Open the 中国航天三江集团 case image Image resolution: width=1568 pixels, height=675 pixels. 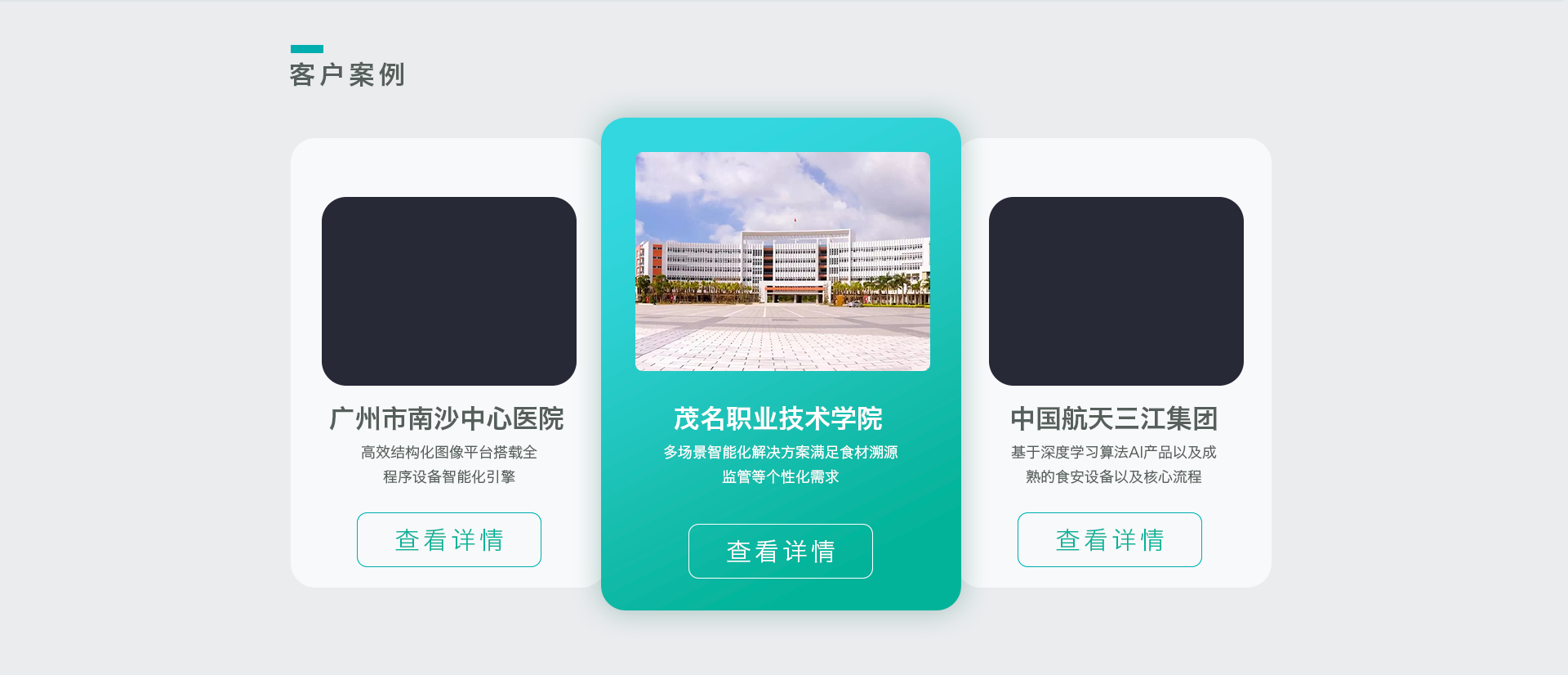tap(1116, 291)
